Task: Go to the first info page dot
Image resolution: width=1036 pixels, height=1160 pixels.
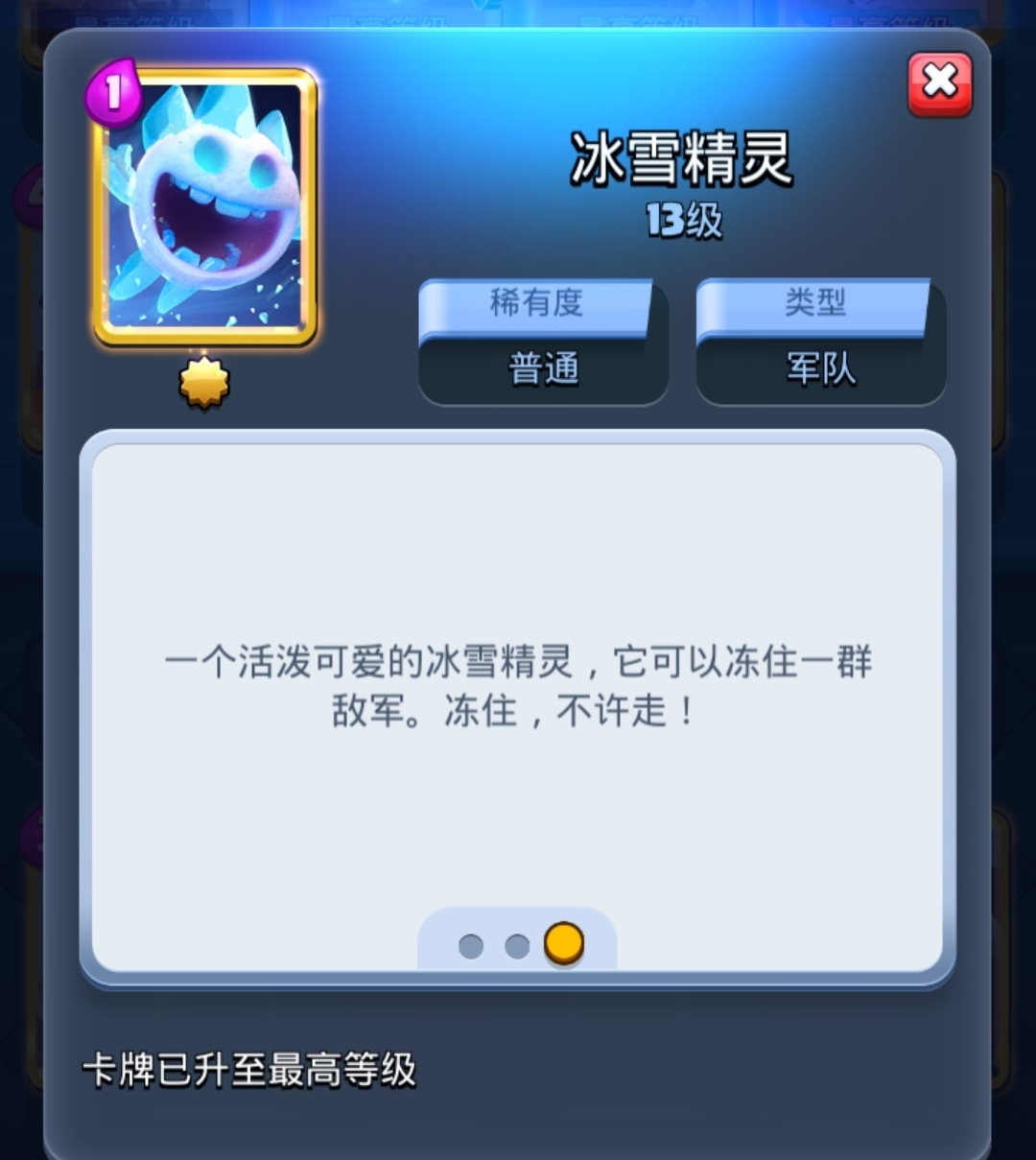Action: 471,946
